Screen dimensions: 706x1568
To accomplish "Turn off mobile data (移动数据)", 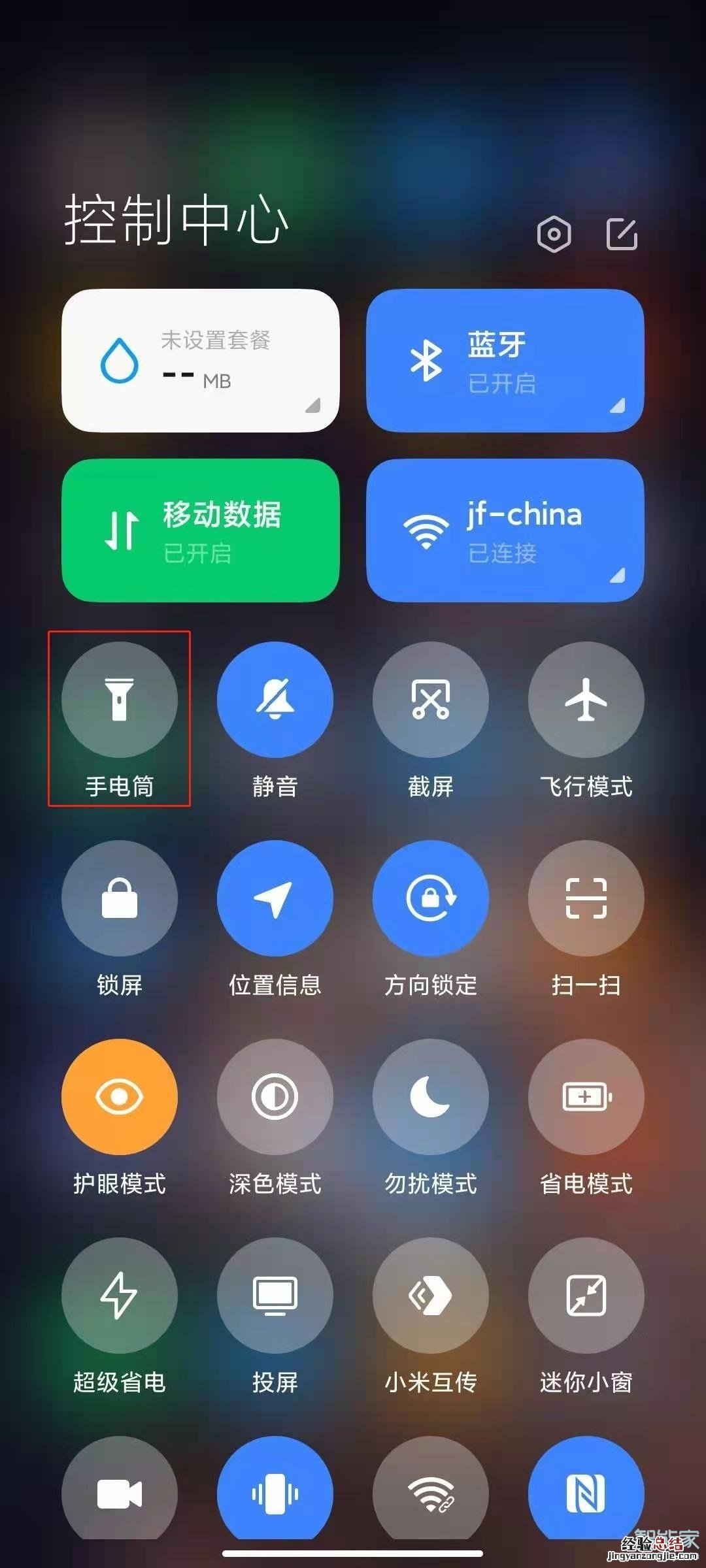I will click(x=201, y=531).
